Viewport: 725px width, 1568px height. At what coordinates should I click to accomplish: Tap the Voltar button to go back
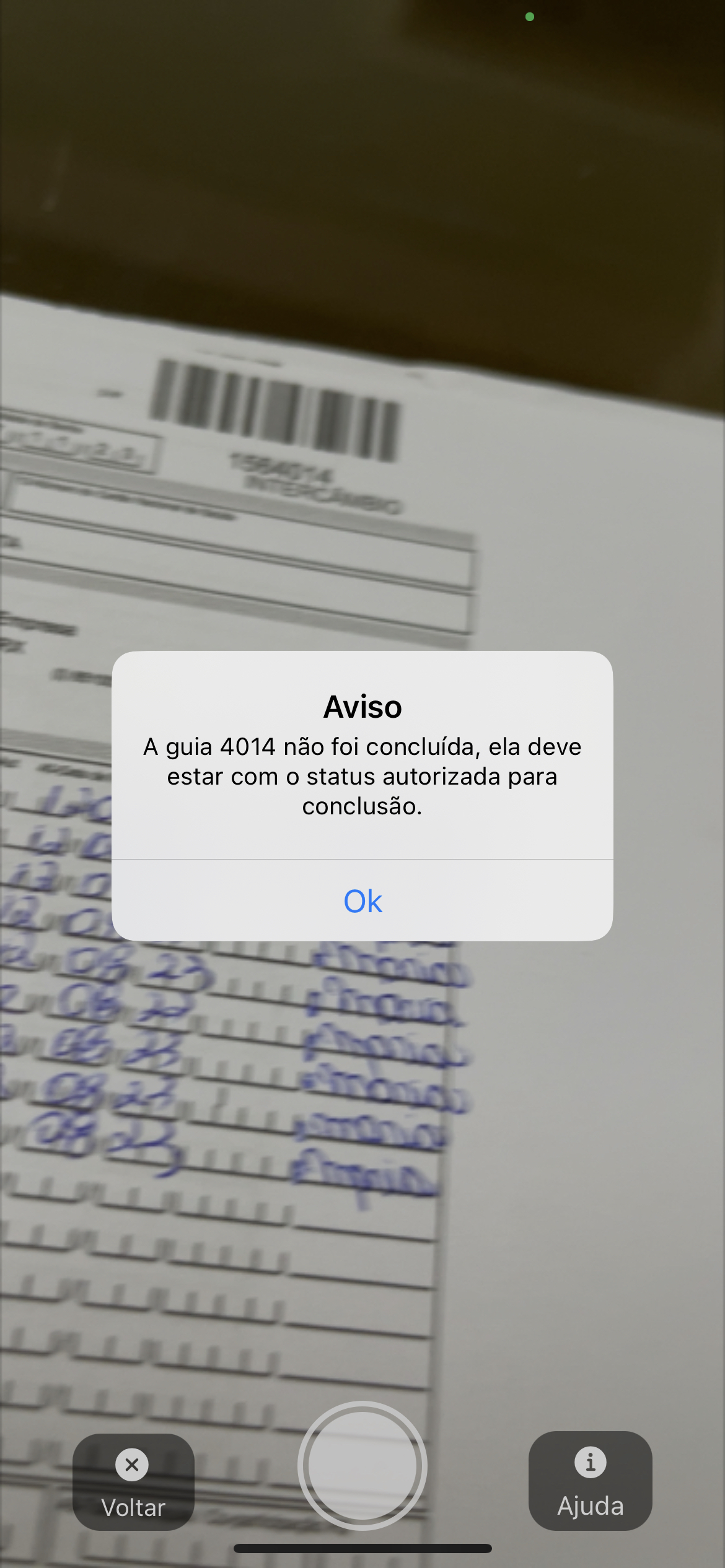tap(133, 1481)
